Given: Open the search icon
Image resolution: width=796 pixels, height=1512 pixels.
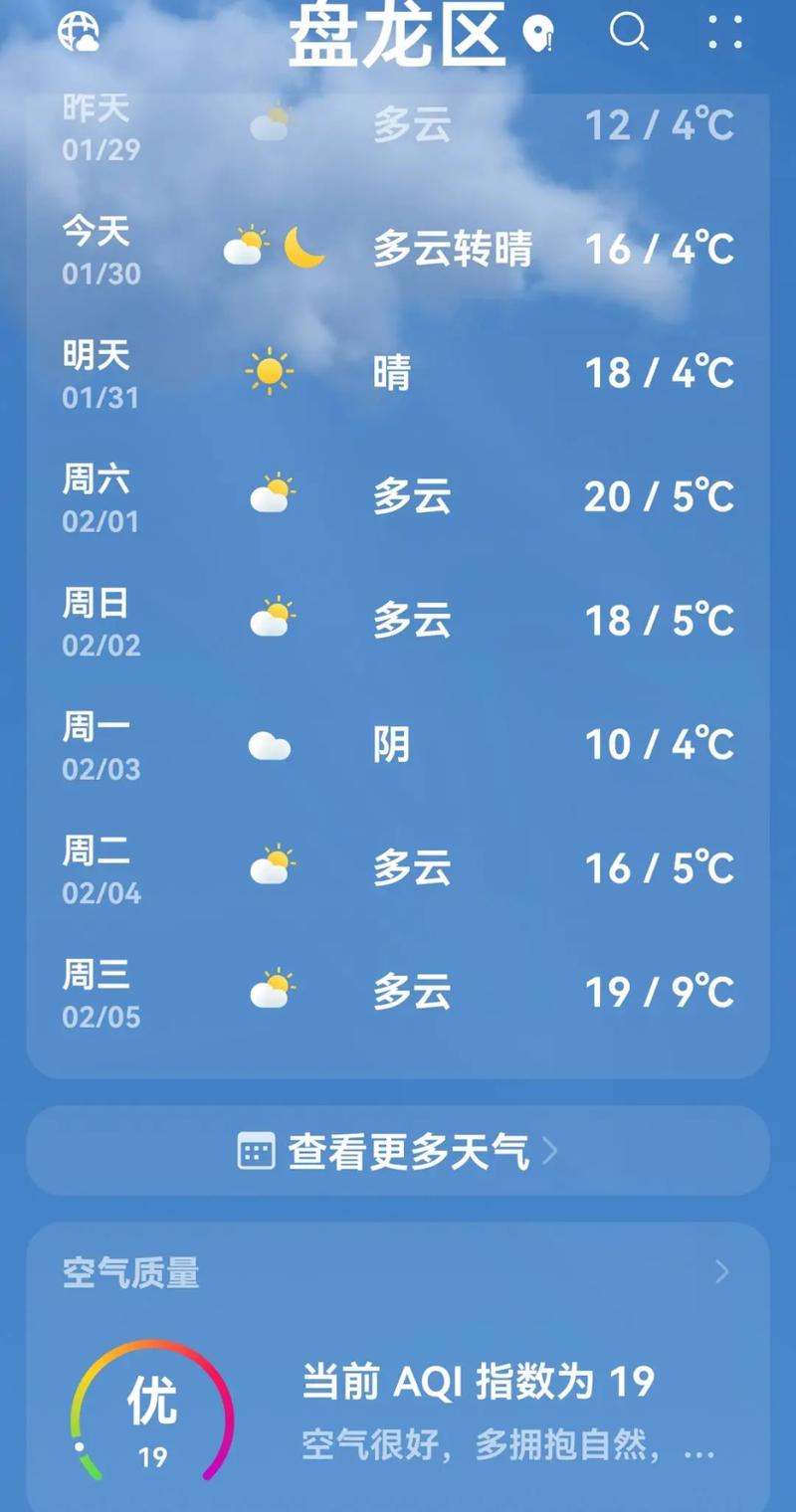Looking at the screenshot, I should pos(629,35).
